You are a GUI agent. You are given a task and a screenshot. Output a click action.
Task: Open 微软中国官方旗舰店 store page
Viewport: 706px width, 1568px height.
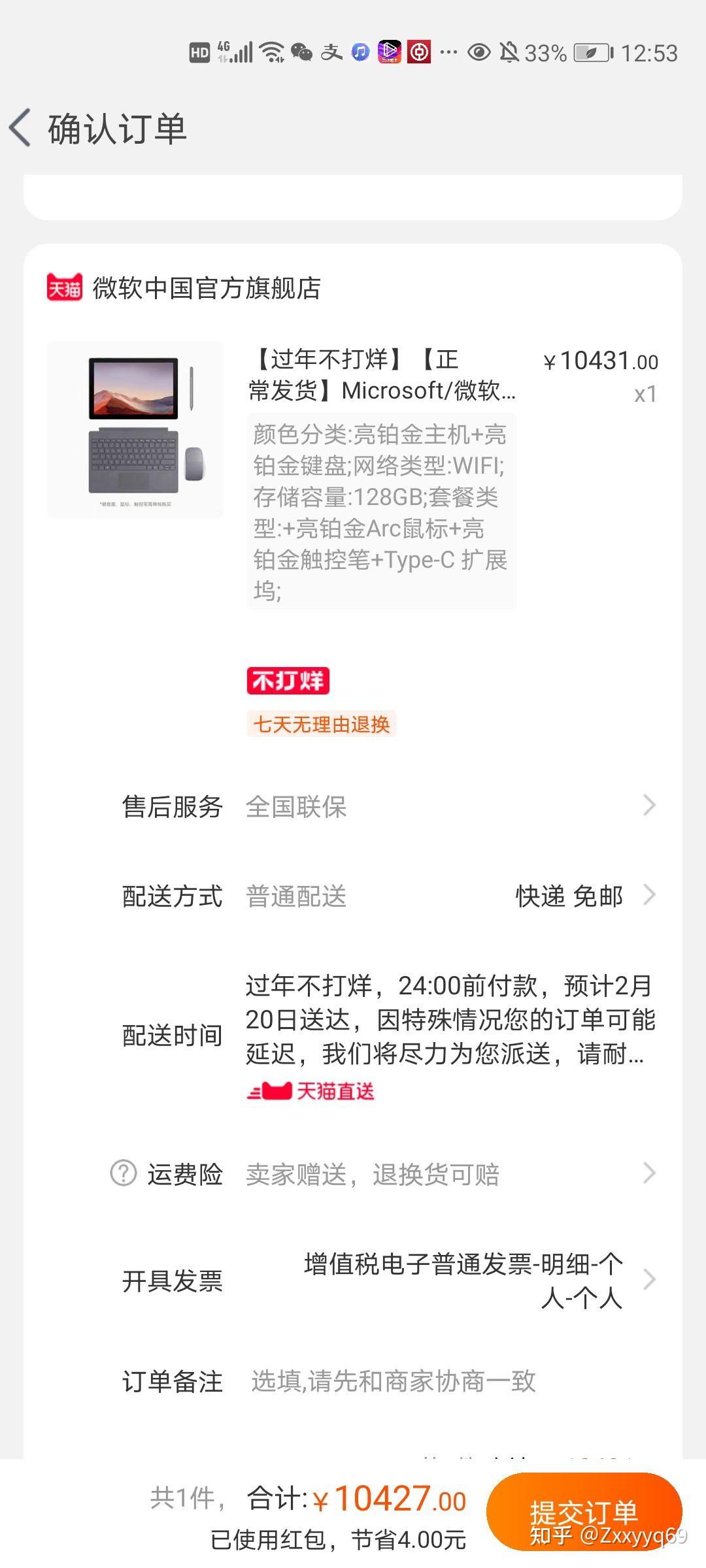point(205,288)
